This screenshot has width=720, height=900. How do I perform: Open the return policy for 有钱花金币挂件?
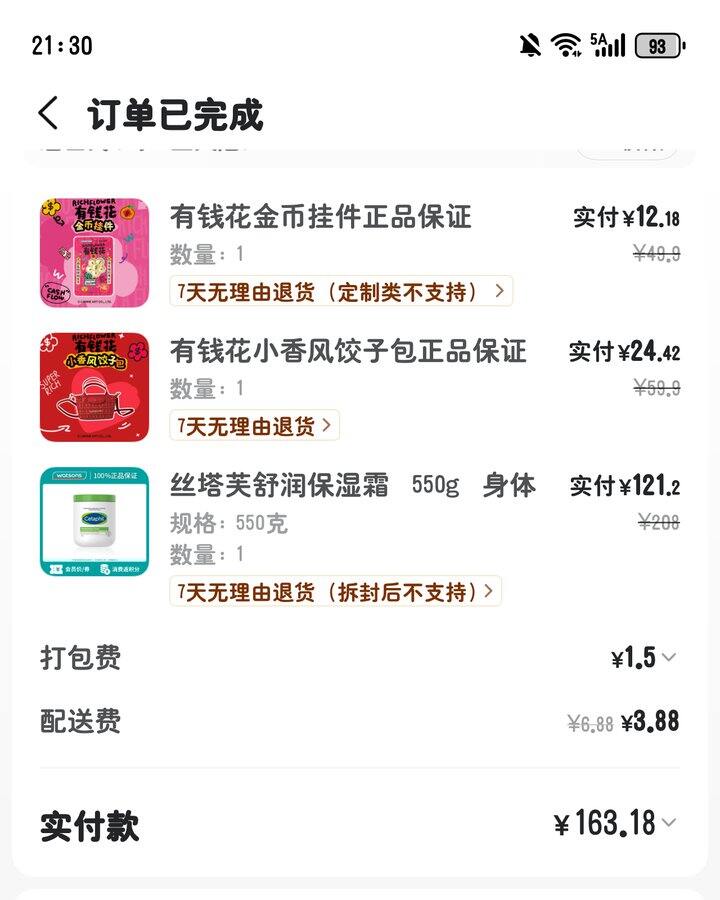coord(341,292)
